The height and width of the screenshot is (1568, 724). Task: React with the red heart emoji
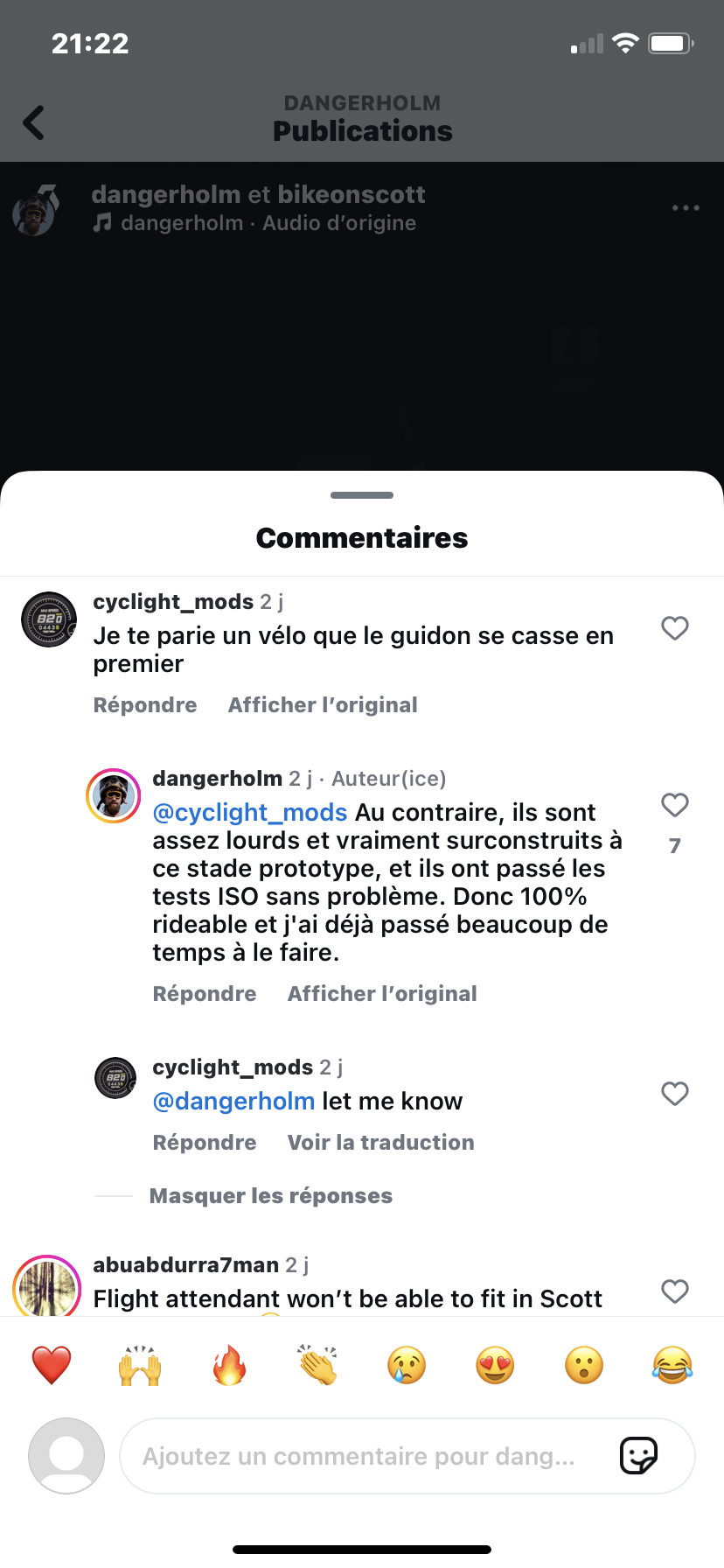click(52, 1365)
